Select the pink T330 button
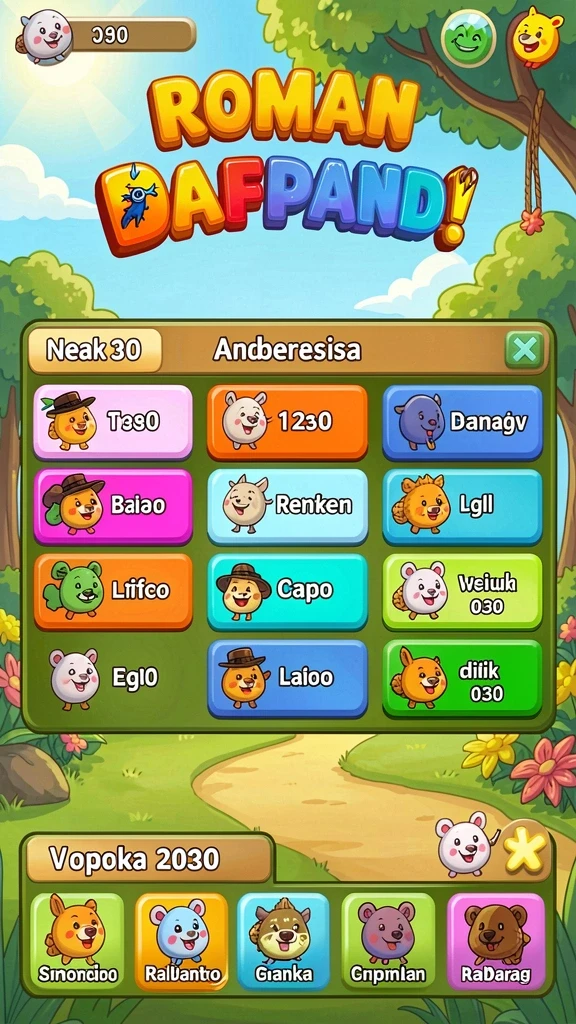The height and width of the screenshot is (1024, 576). click(x=113, y=422)
